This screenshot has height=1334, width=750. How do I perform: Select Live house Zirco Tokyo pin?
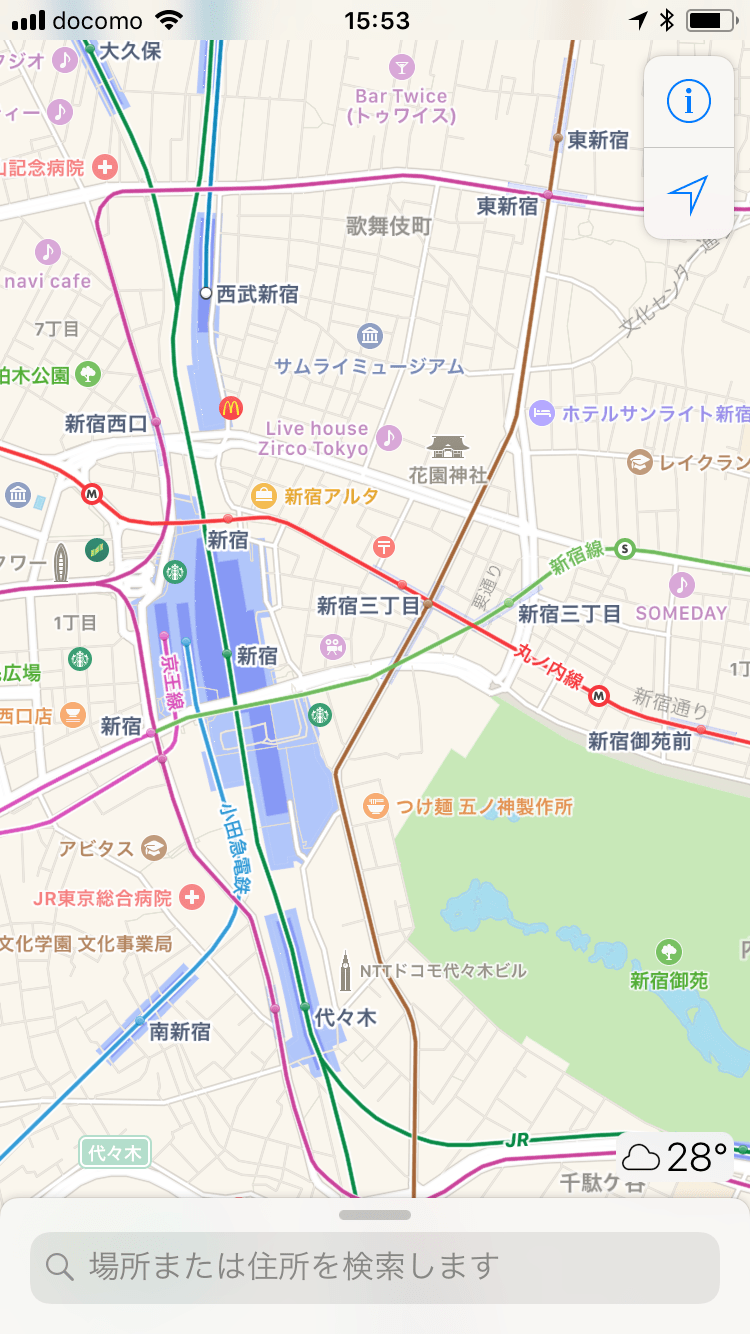[x=388, y=437]
